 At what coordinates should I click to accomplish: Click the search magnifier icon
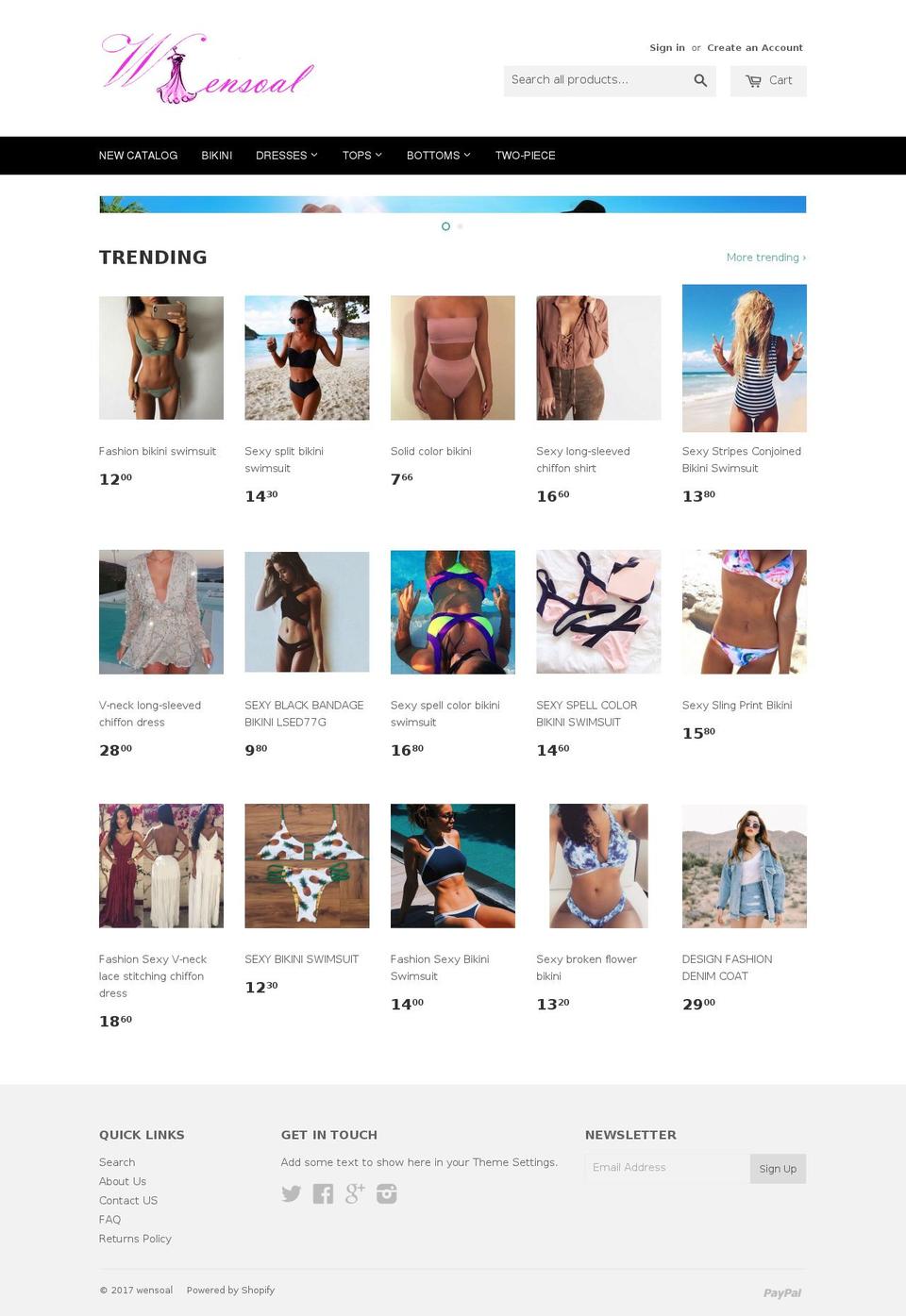(700, 81)
